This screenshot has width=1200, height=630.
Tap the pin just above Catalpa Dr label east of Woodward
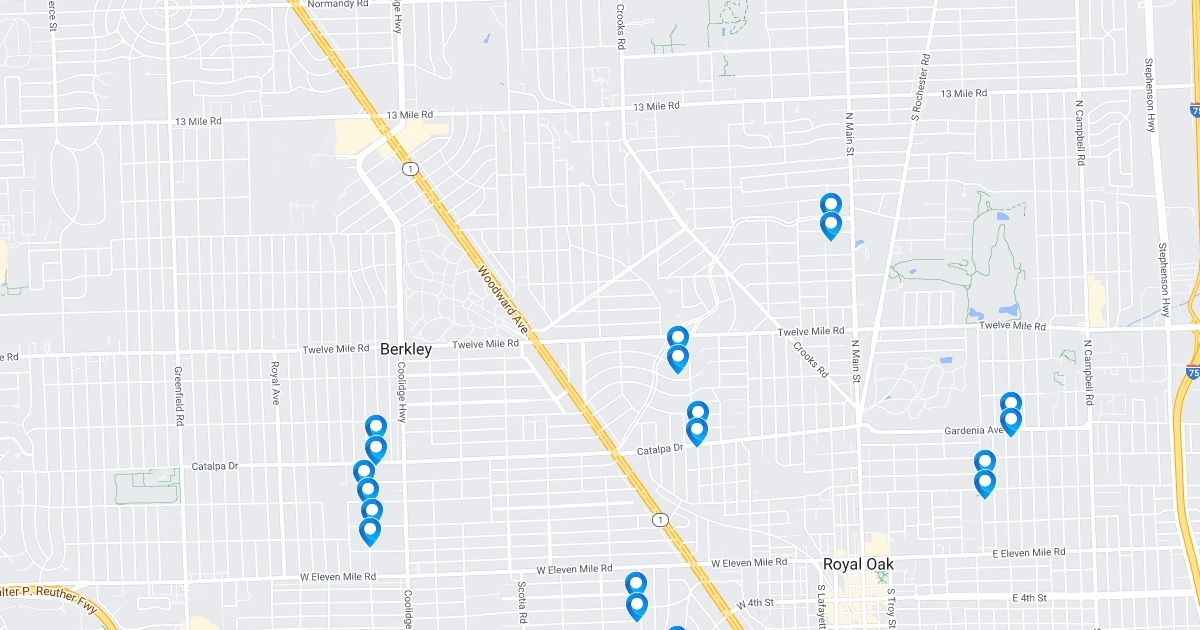pyautogui.click(x=697, y=431)
